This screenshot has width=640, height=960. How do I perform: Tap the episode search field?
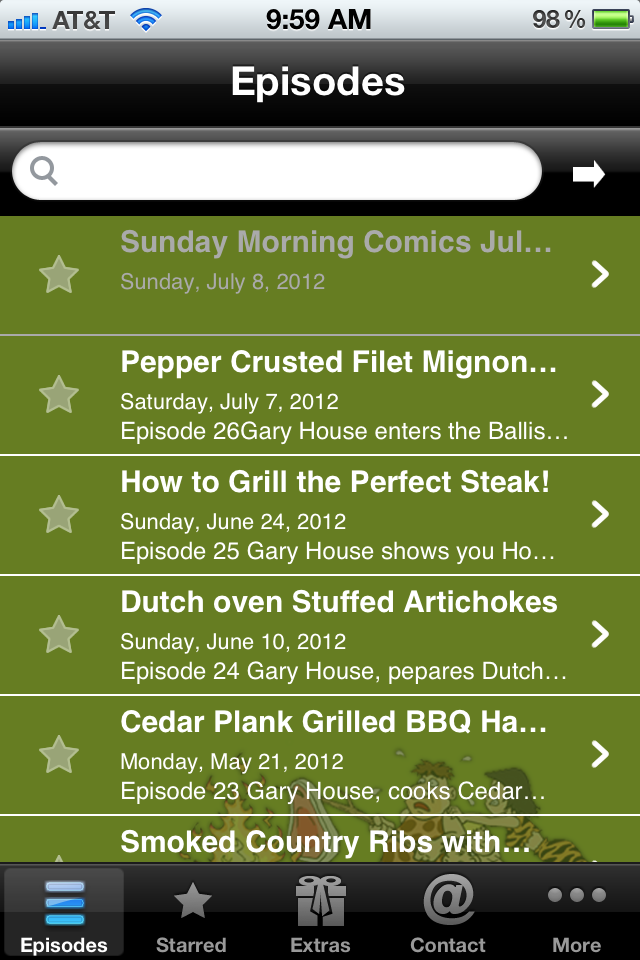click(290, 172)
